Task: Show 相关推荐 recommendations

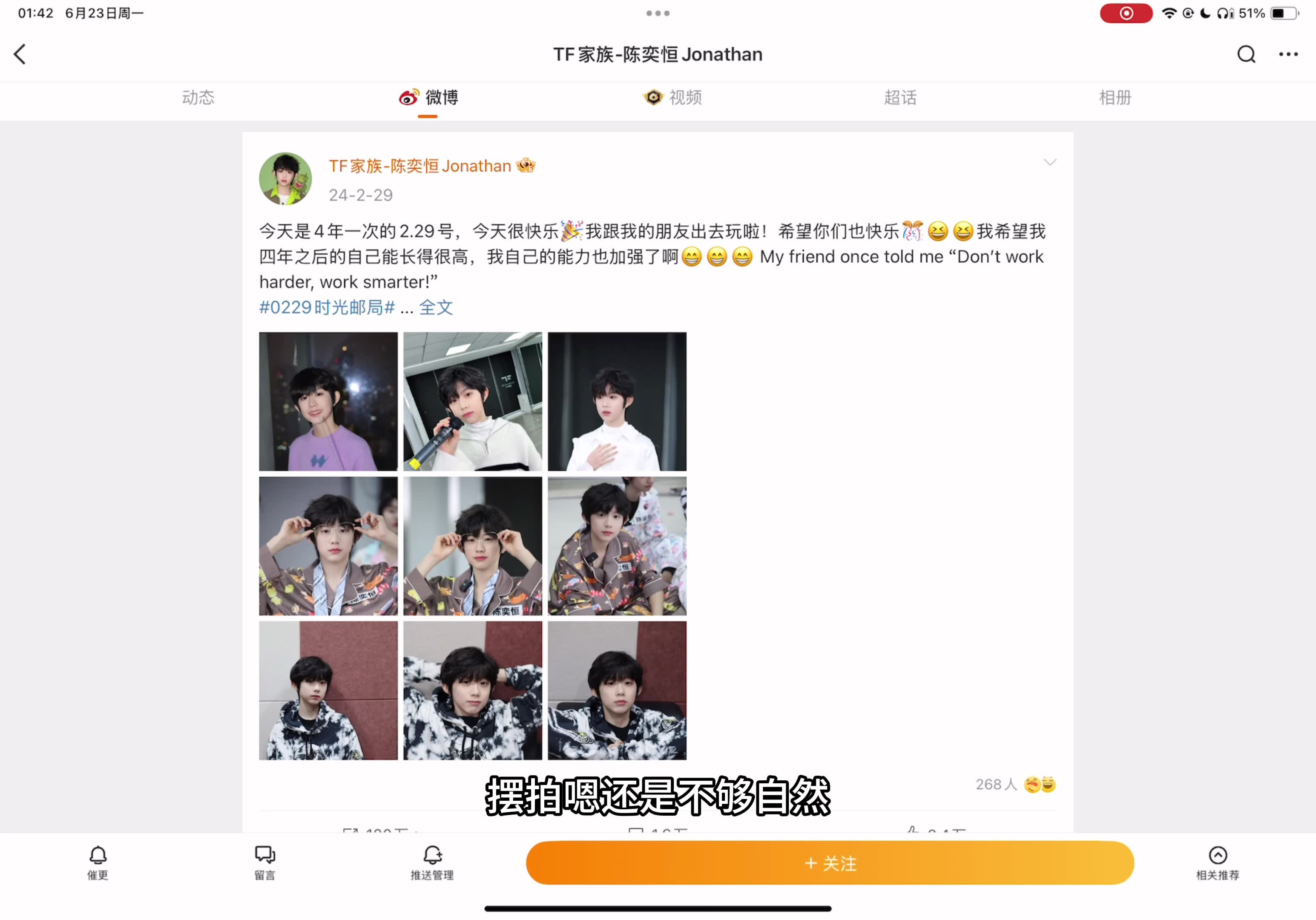Action: [1218, 862]
